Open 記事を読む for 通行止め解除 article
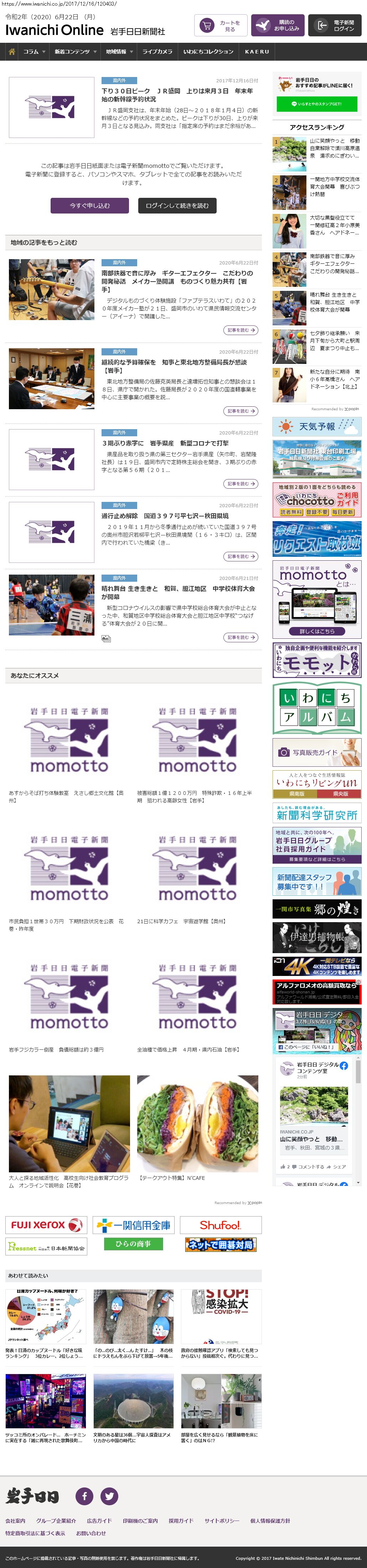 [x=241, y=556]
